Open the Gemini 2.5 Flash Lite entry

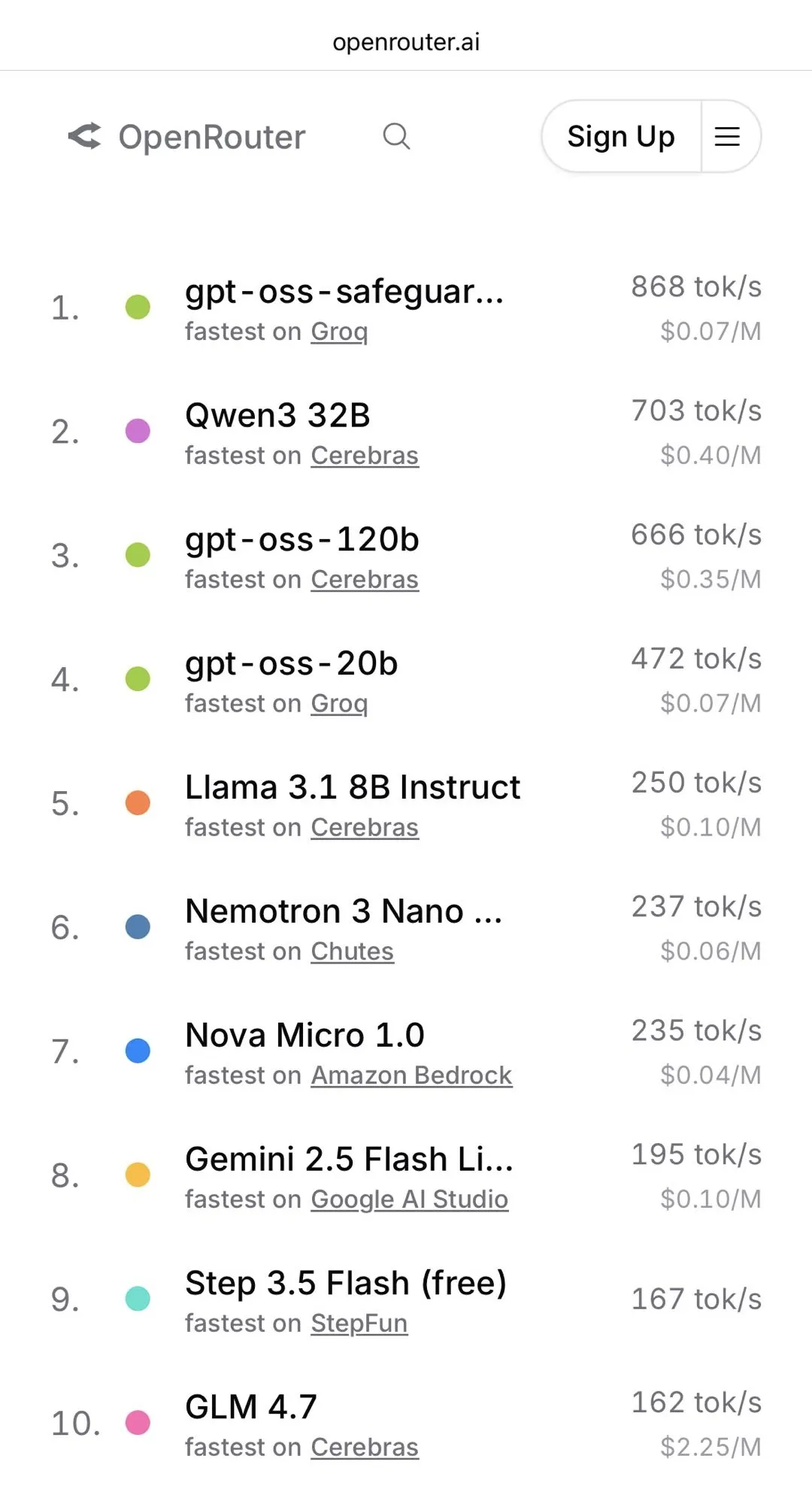349,1160
